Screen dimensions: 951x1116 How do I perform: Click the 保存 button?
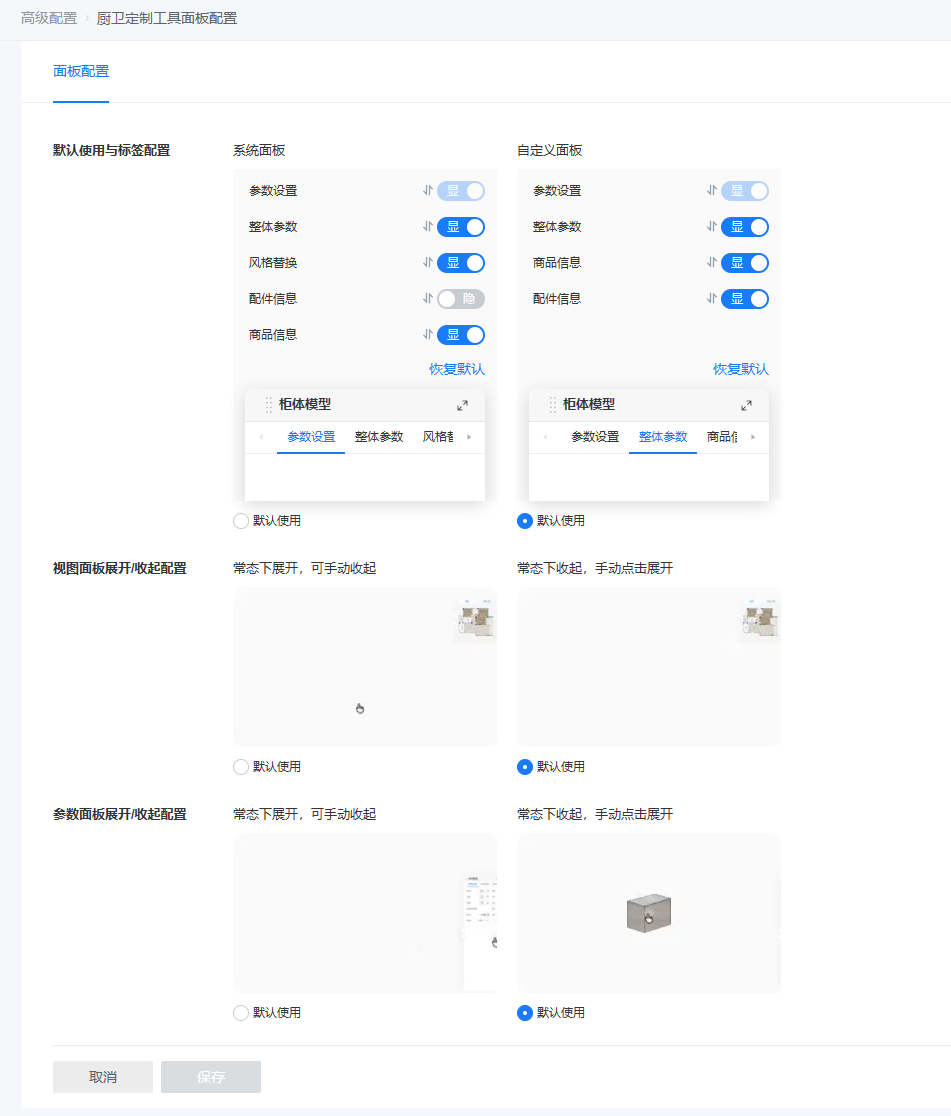(210, 1077)
